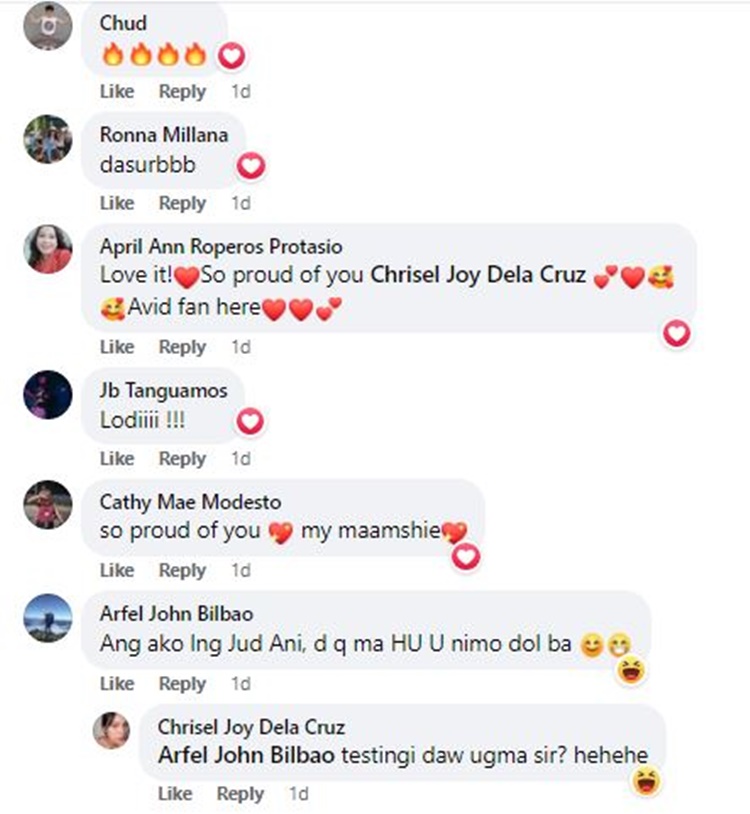This screenshot has height=814, width=750.
Task: Like Jb Tanguamos's Lodiiii comment
Action: [116, 459]
